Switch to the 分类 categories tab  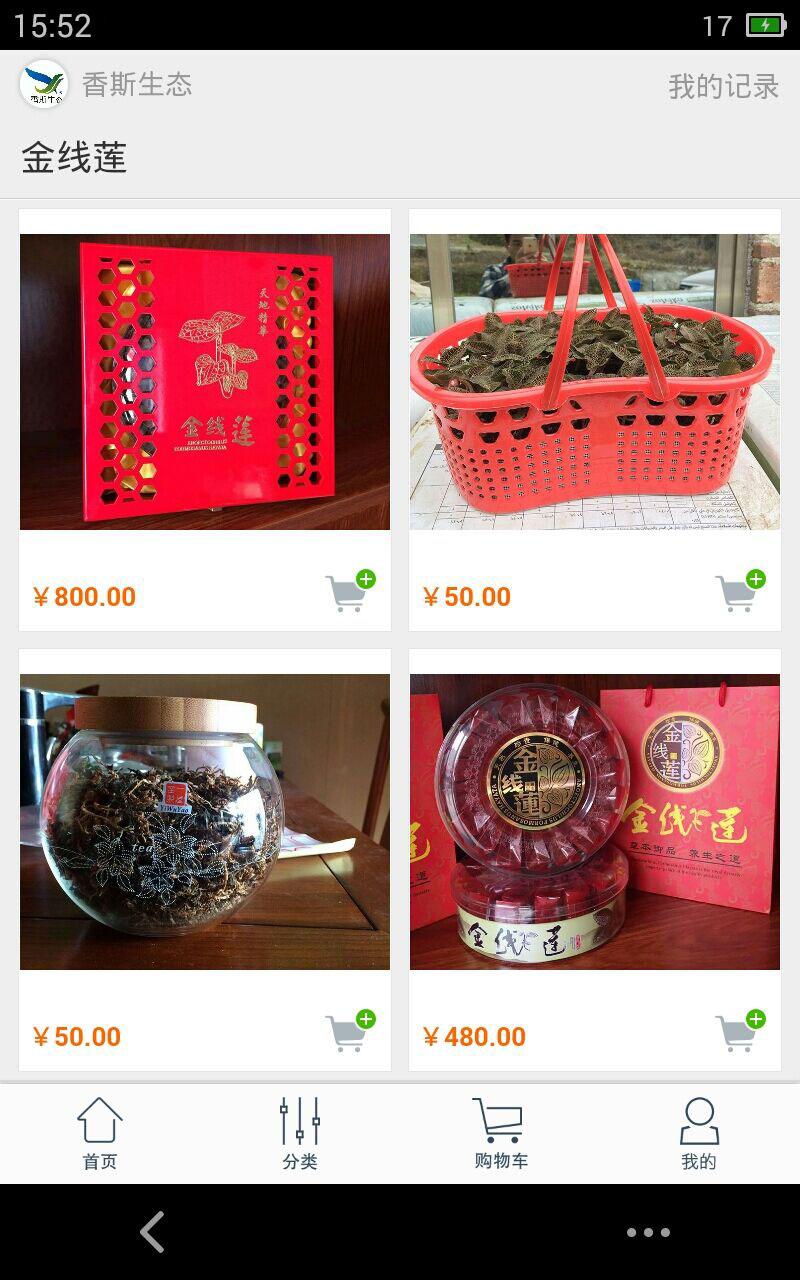[x=300, y=1134]
